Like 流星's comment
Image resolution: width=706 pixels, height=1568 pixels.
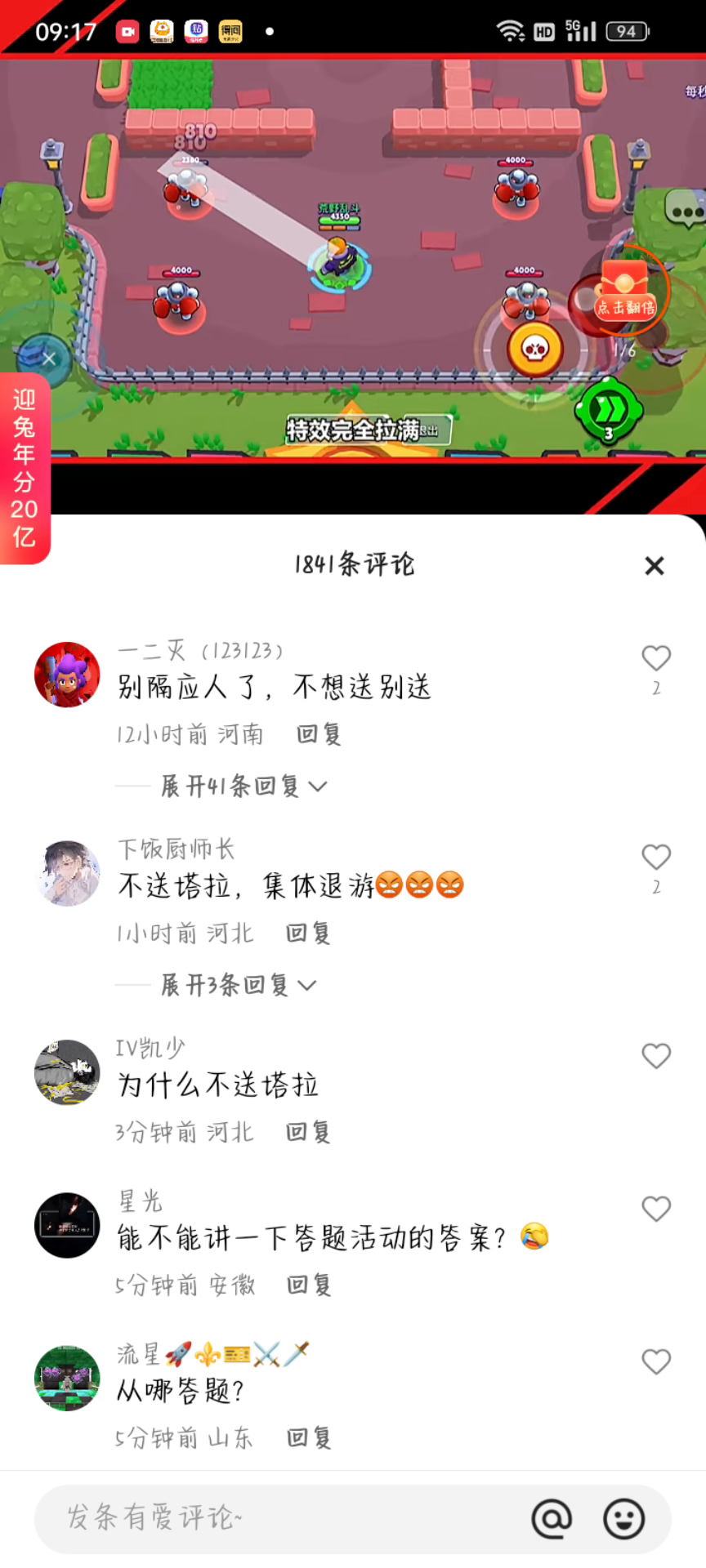tap(656, 1361)
